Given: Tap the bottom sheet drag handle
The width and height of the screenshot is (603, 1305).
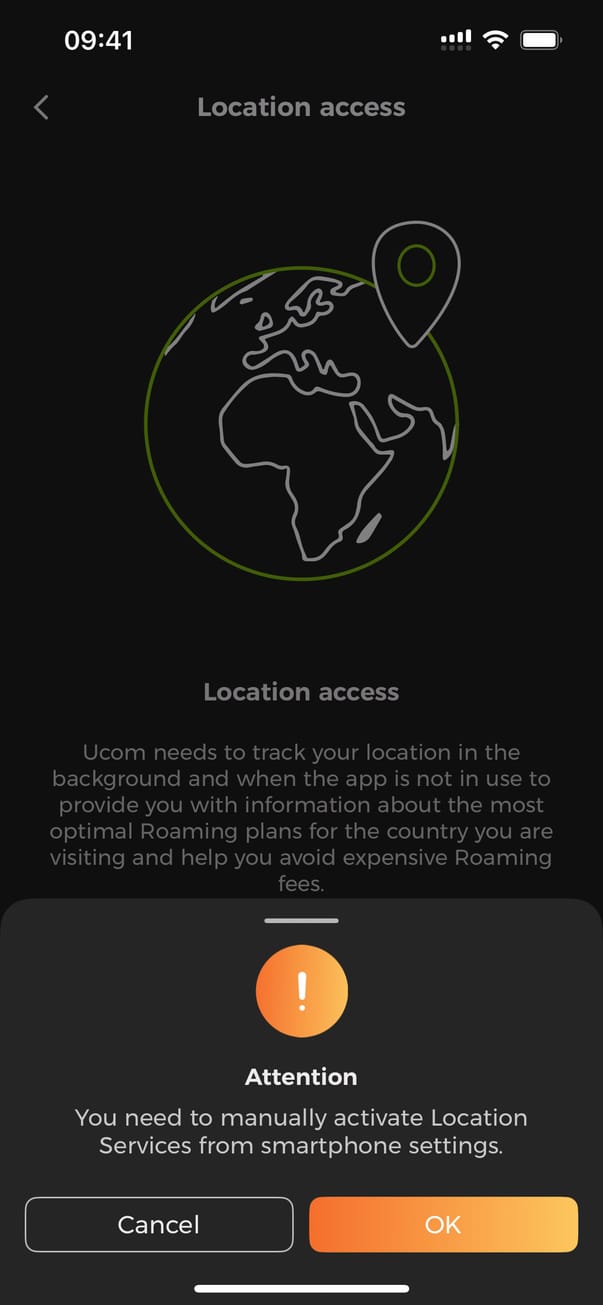Looking at the screenshot, I should click(301, 920).
